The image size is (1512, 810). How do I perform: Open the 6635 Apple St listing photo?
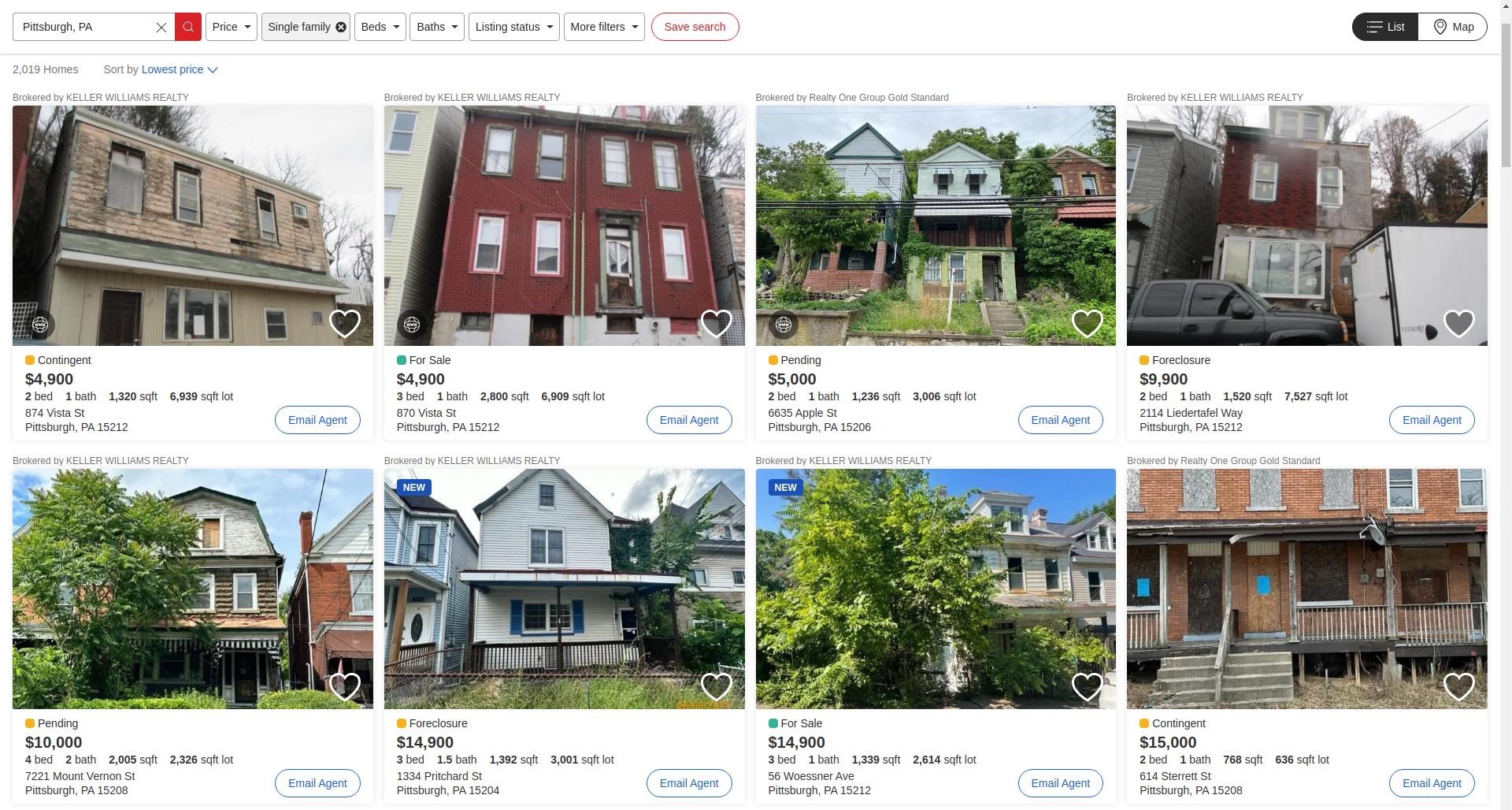935,225
